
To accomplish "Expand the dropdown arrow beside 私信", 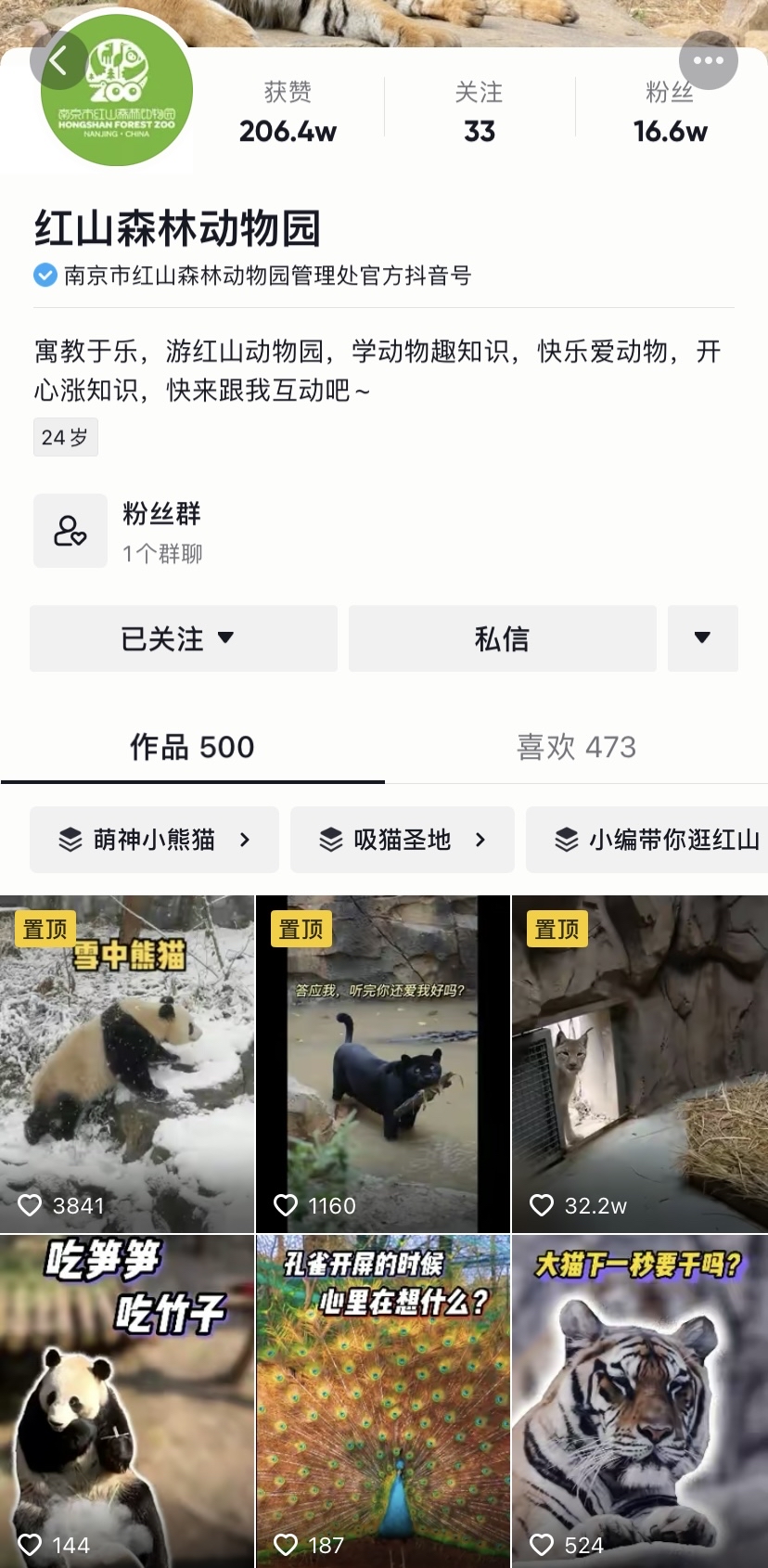I will pyautogui.click(x=702, y=638).
